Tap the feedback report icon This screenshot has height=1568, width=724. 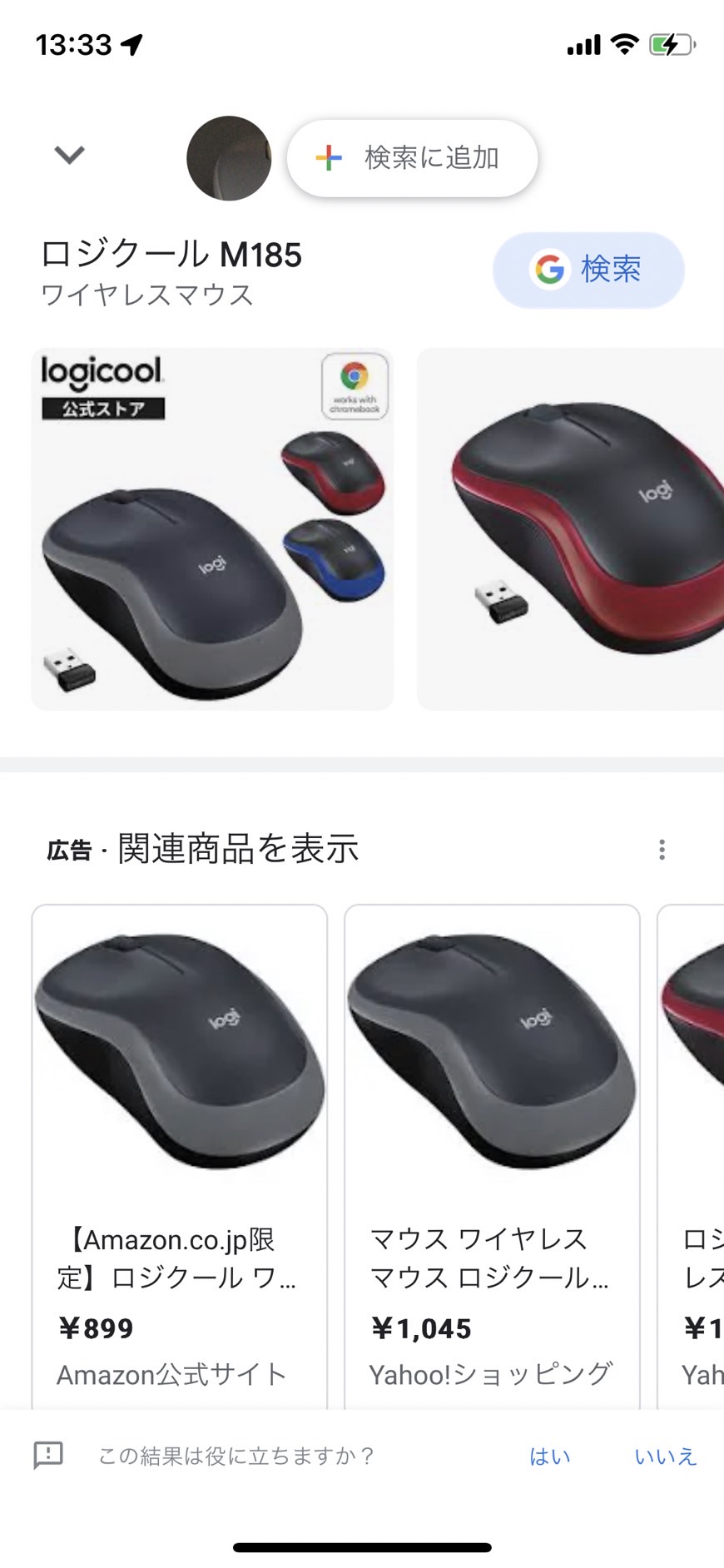tap(48, 1455)
